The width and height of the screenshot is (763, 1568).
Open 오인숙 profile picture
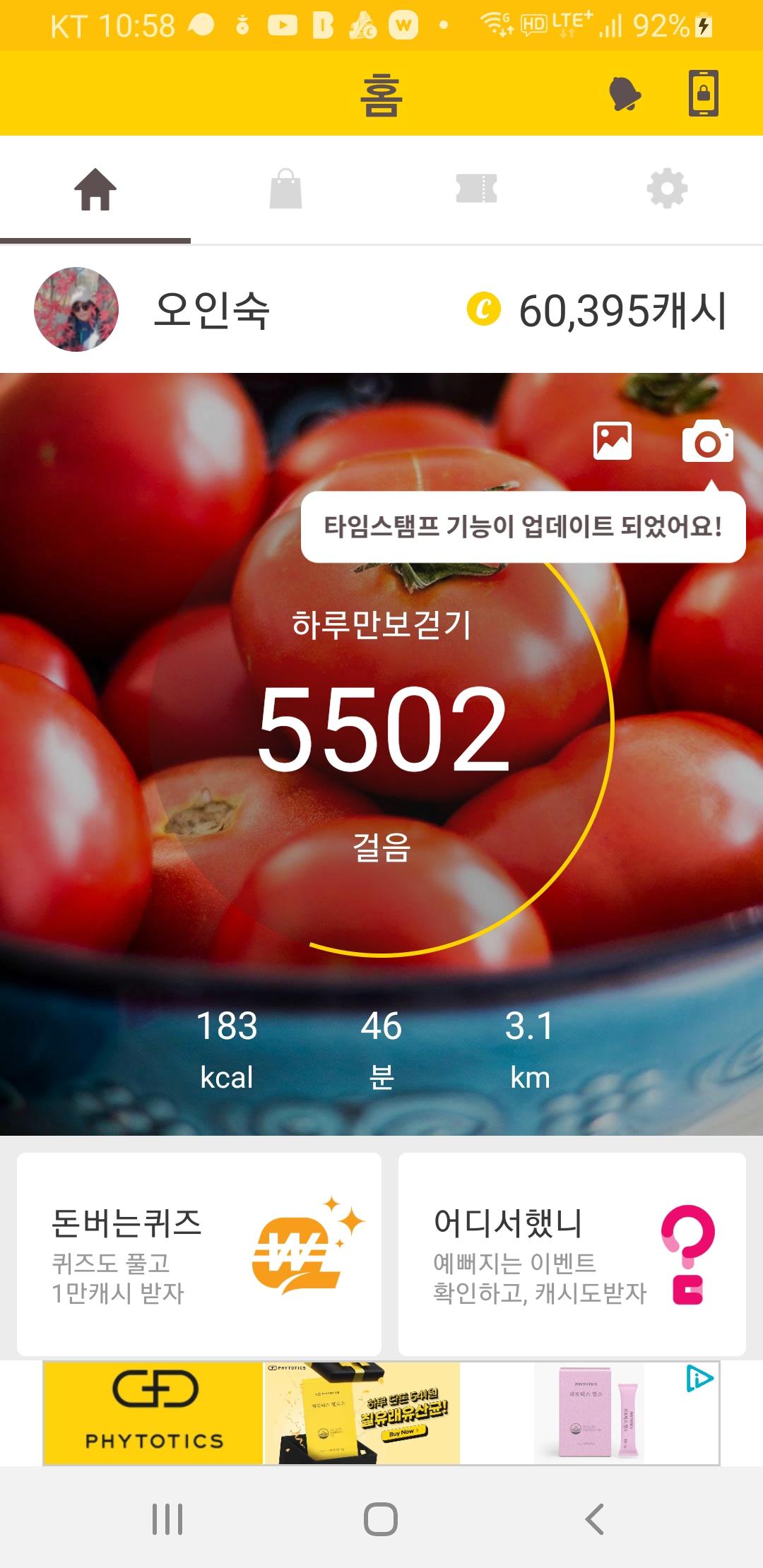pyautogui.click(x=76, y=309)
